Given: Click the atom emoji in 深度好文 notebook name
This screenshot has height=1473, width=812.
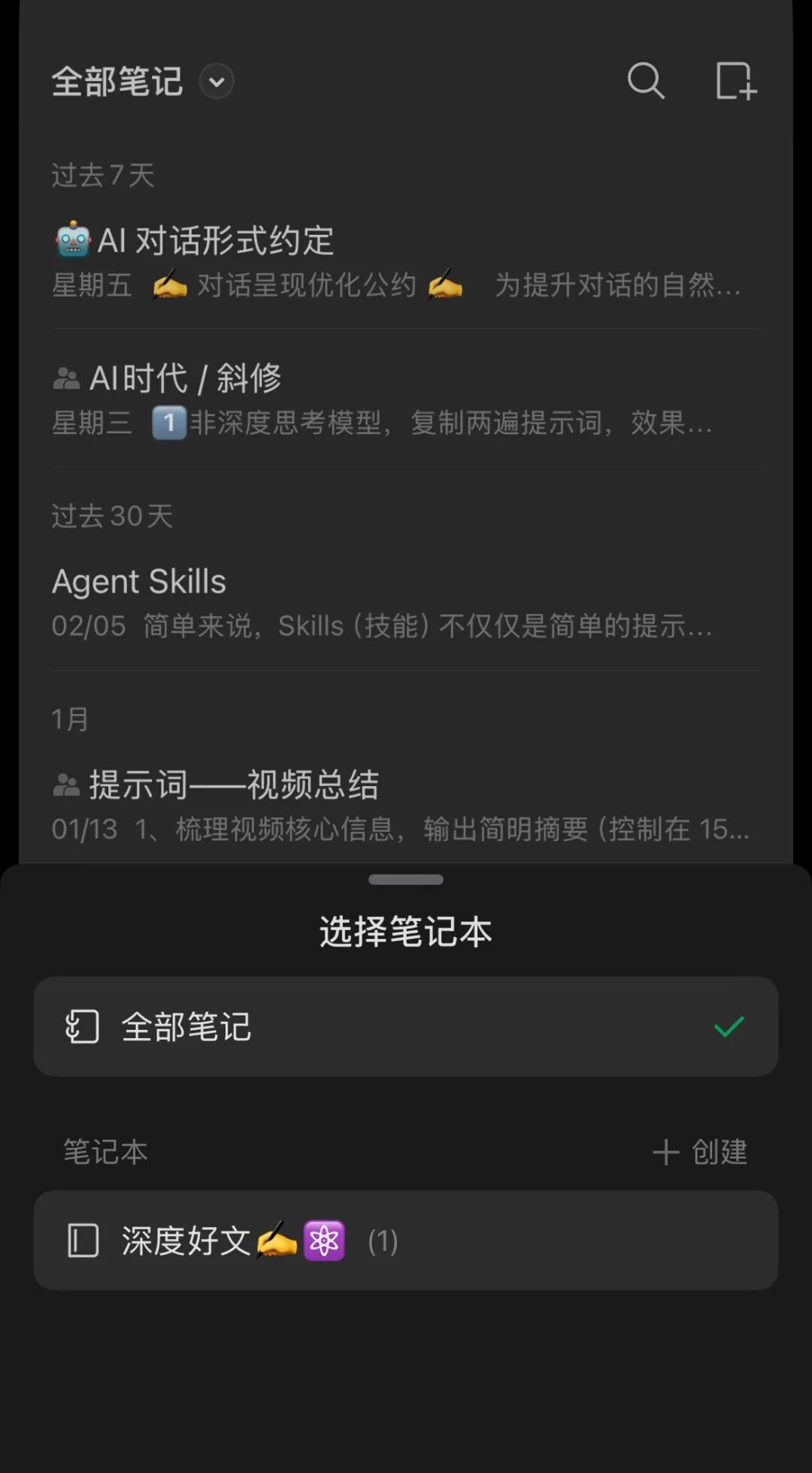Looking at the screenshot, I should 322,1241.
